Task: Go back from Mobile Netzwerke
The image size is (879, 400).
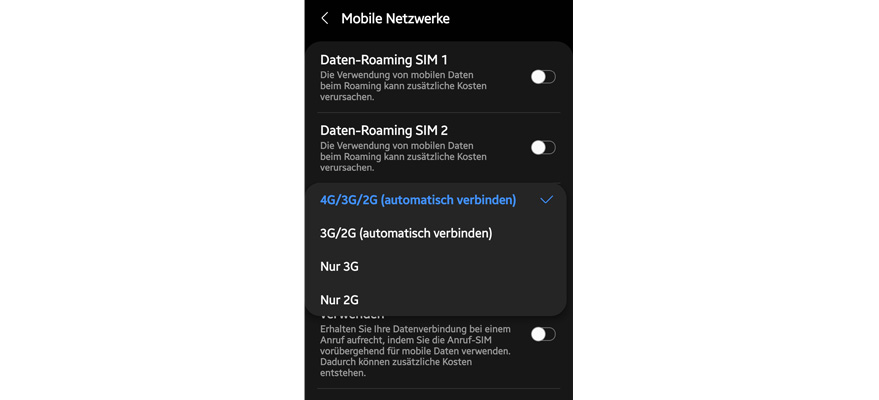Action: tap(325, 18)
